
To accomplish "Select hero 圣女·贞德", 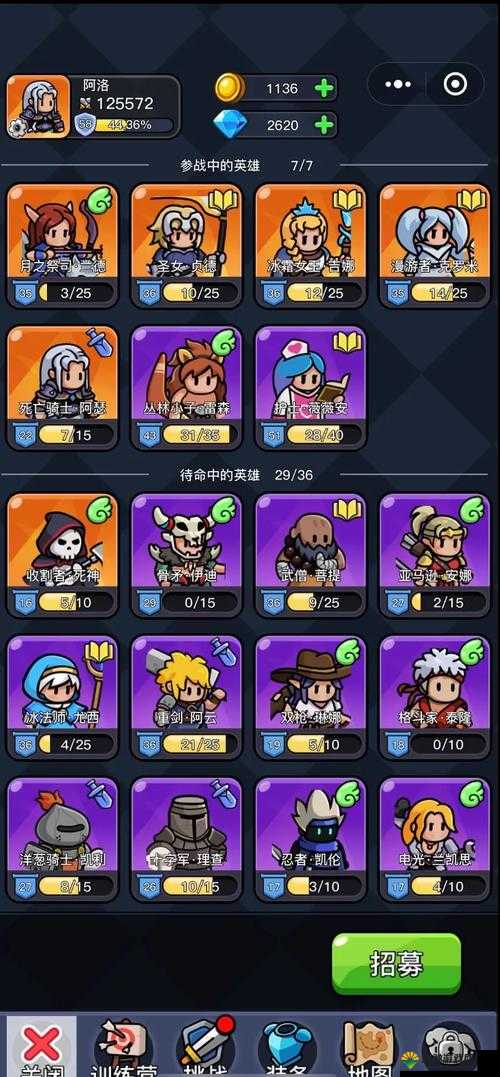I will click(186, 245).
